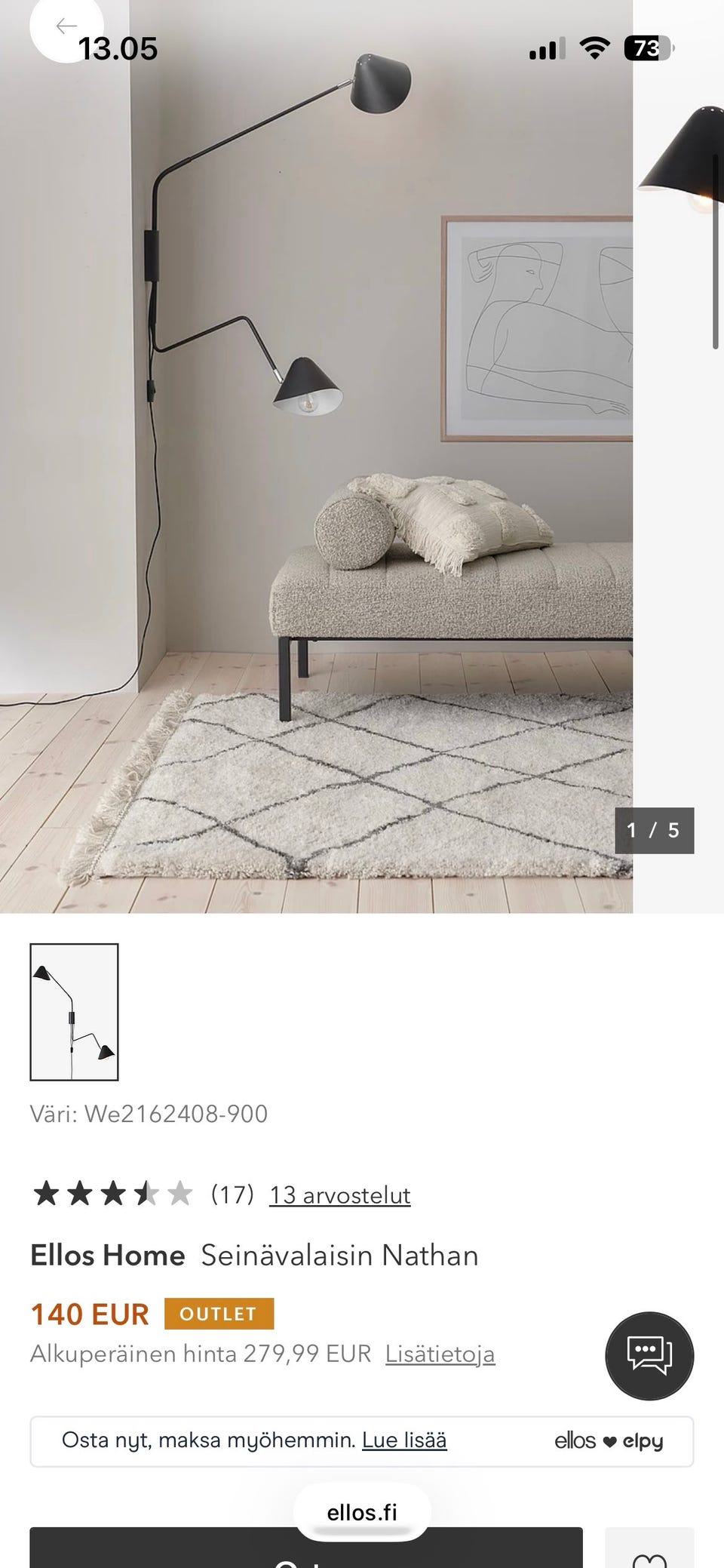Open the Lisätietoja price details link
Screen dimensions: 724x1568
click(x=440, y=1354)
